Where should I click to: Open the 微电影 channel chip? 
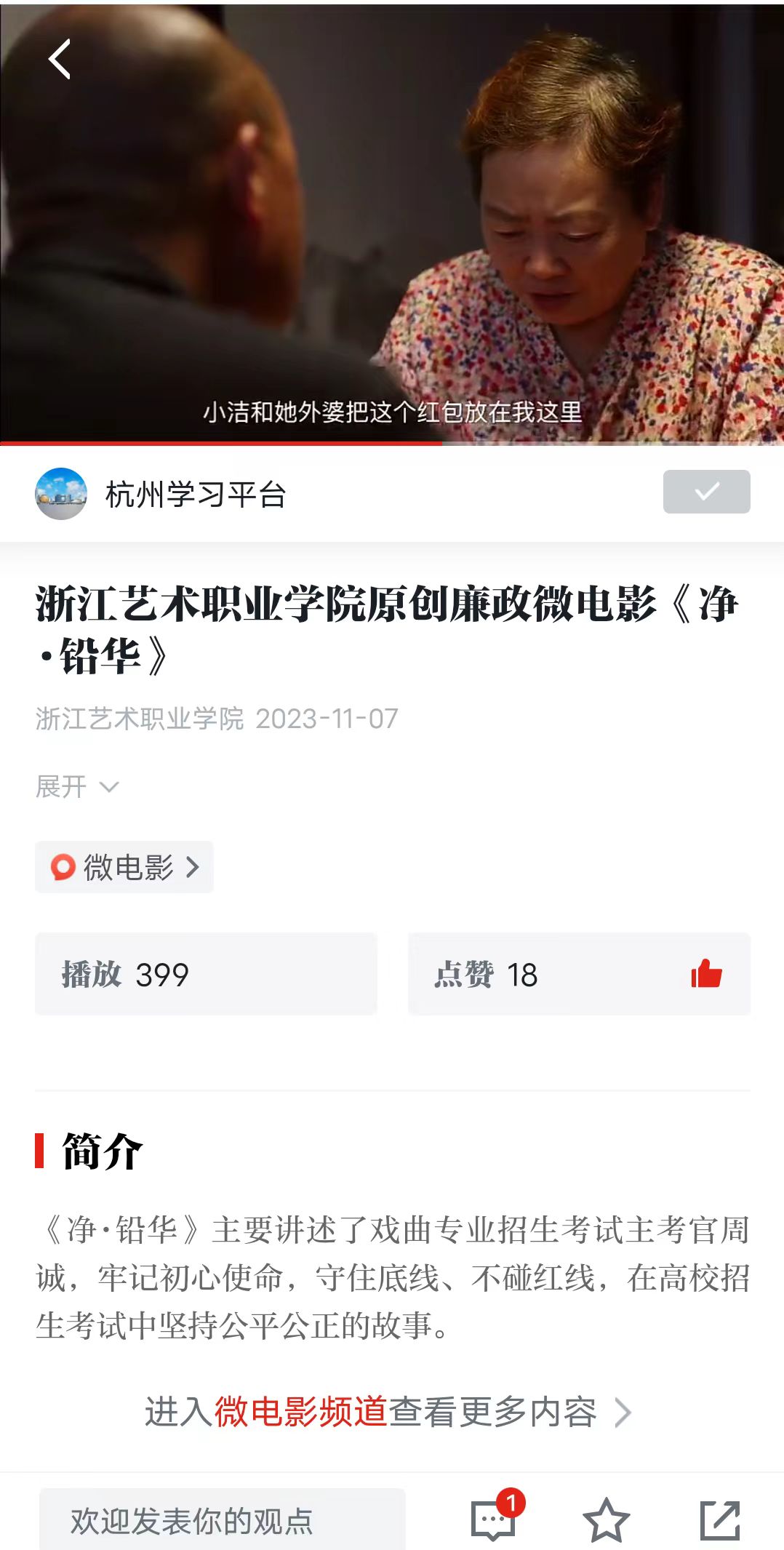(x=124, y=867)
